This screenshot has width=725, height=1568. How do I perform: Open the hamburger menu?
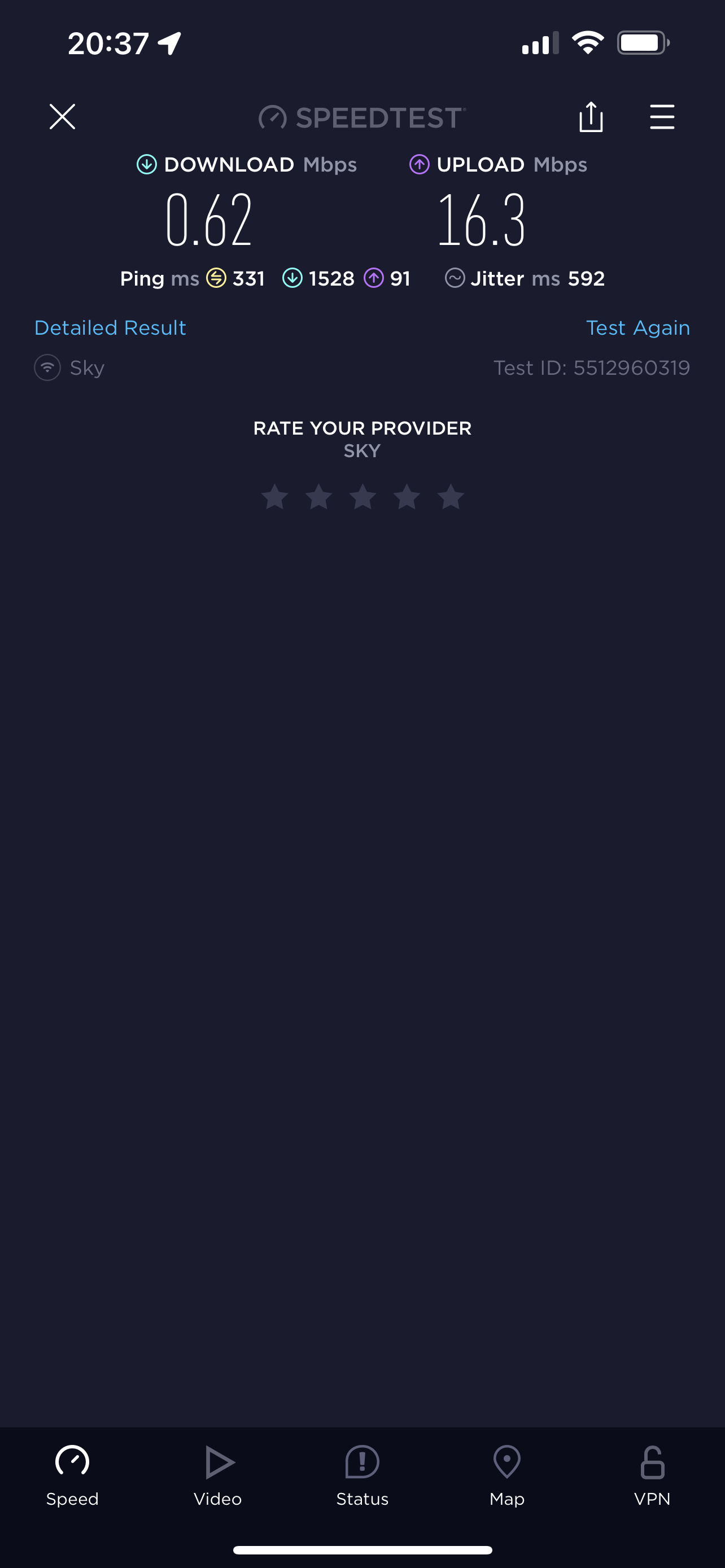coord(662,116)
